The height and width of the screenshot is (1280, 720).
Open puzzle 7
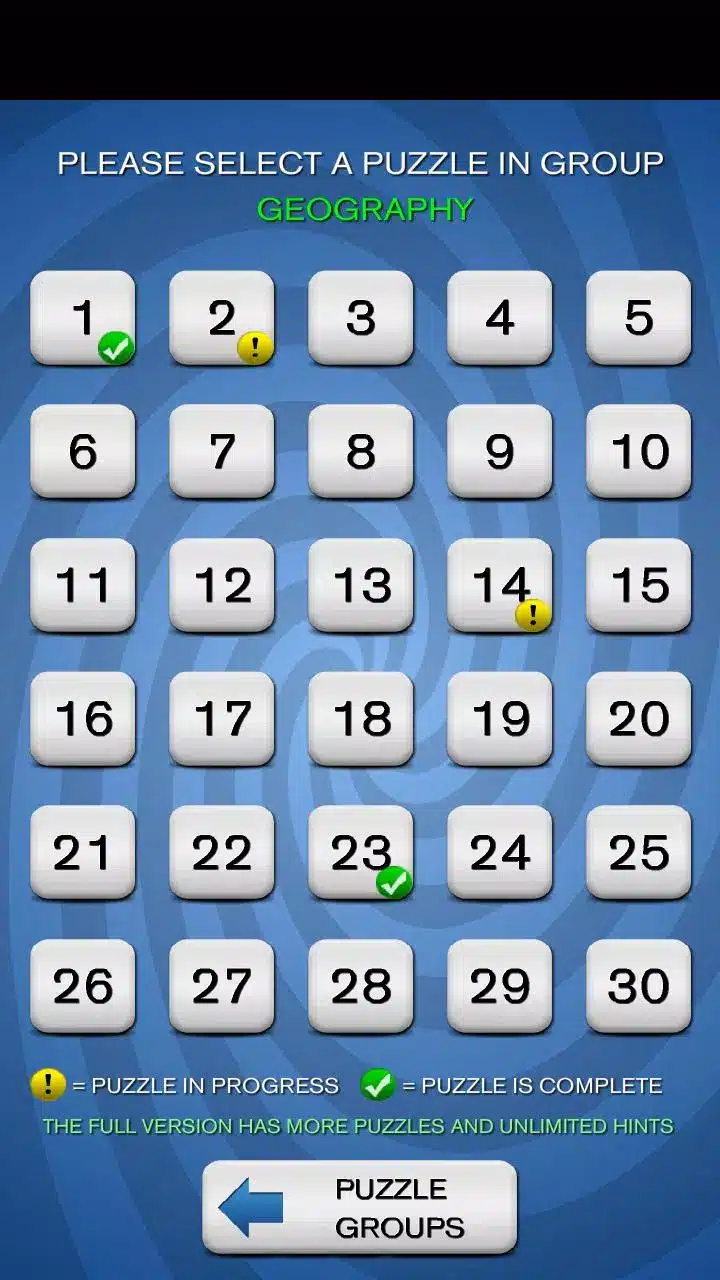pyautogui.click(x=221, y=451)
